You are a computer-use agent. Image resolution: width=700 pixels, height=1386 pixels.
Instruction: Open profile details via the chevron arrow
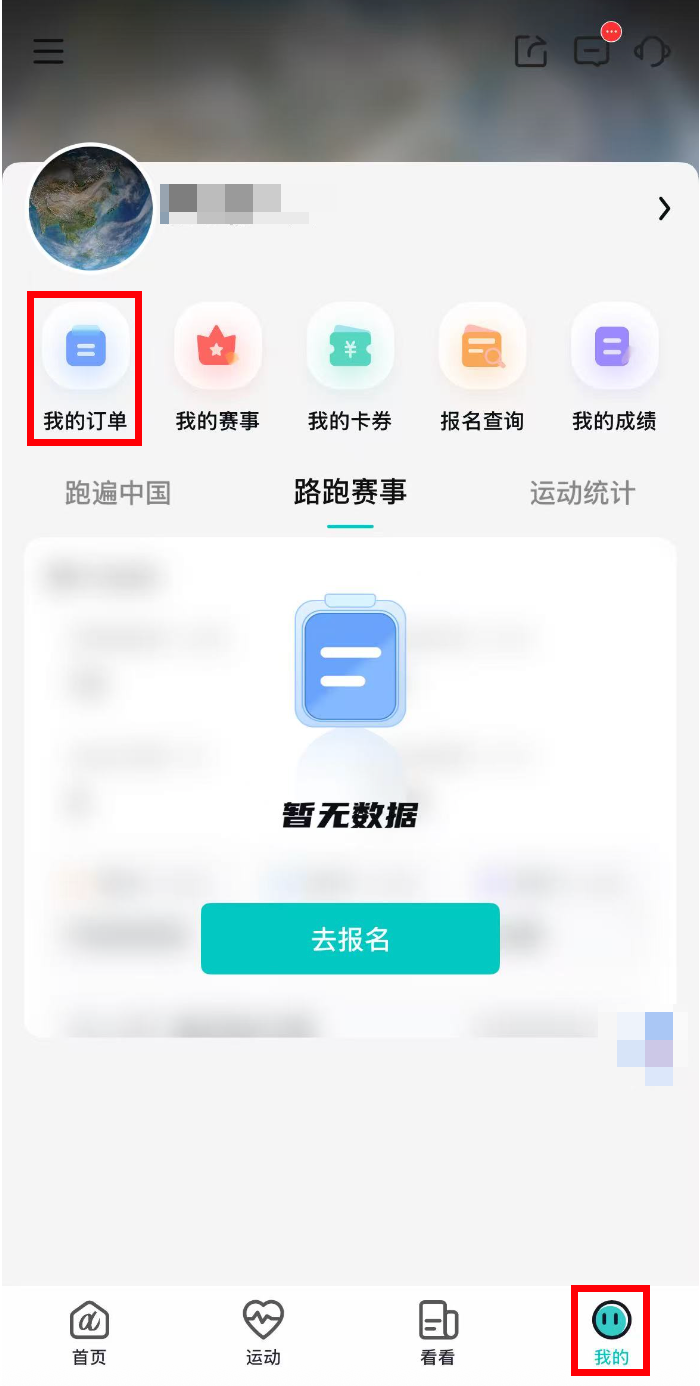pos(664,208)
